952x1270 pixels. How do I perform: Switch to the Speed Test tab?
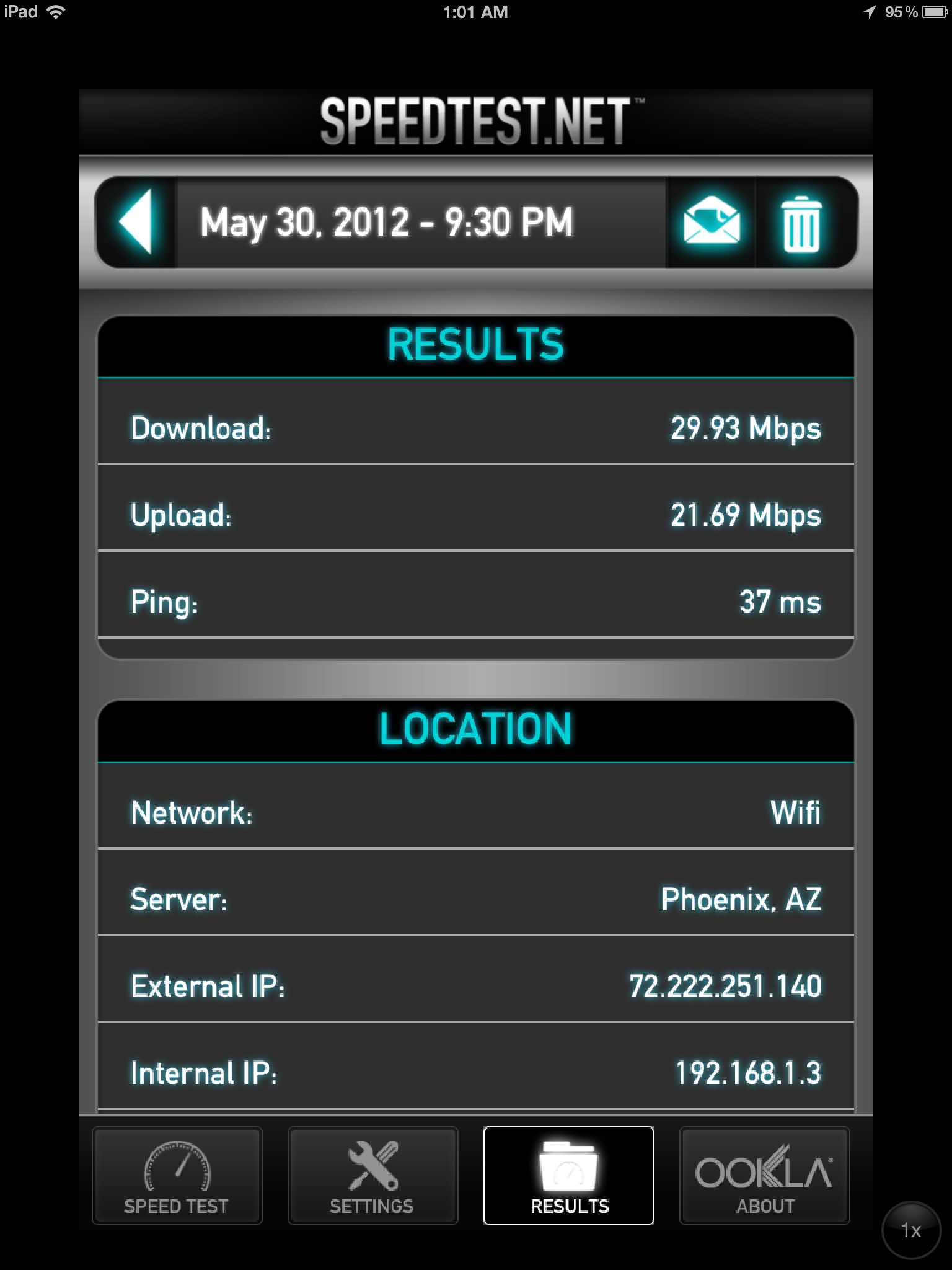(177, 1176)
